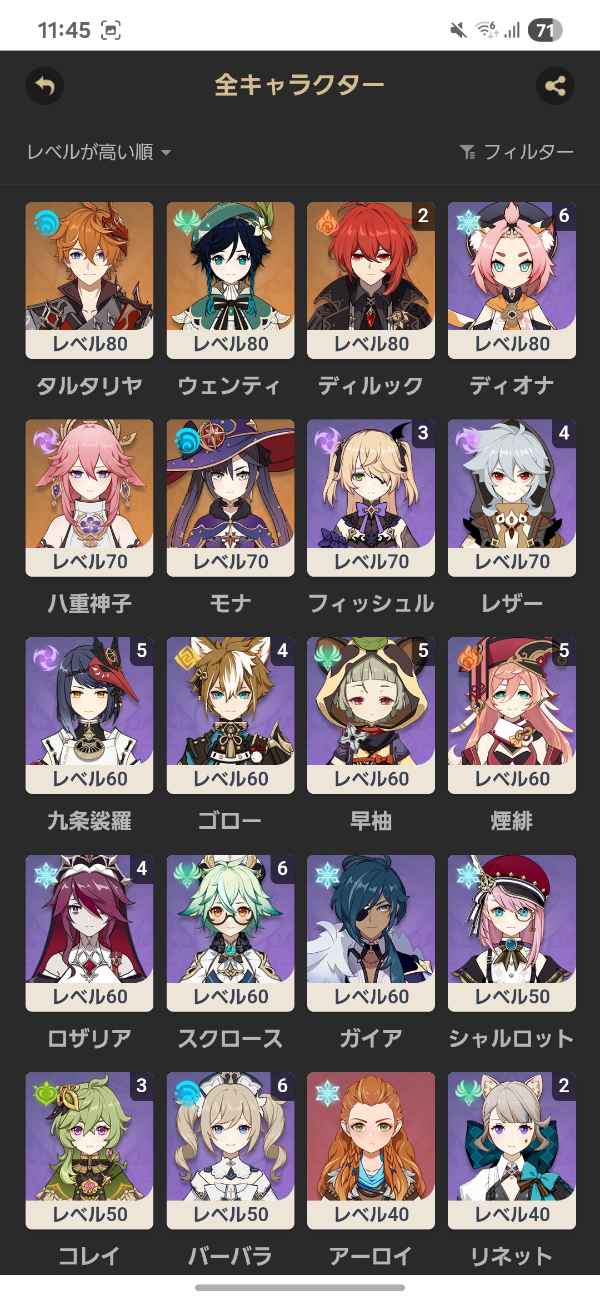Select the ゴロー character card

[230, 715]
